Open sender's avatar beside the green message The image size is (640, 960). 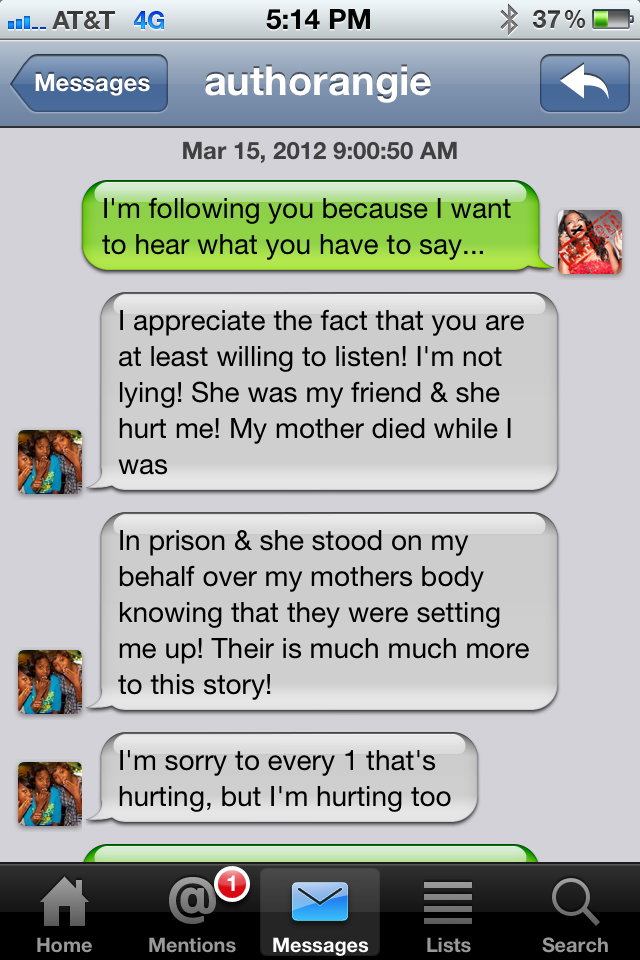(x=590, y=242)
